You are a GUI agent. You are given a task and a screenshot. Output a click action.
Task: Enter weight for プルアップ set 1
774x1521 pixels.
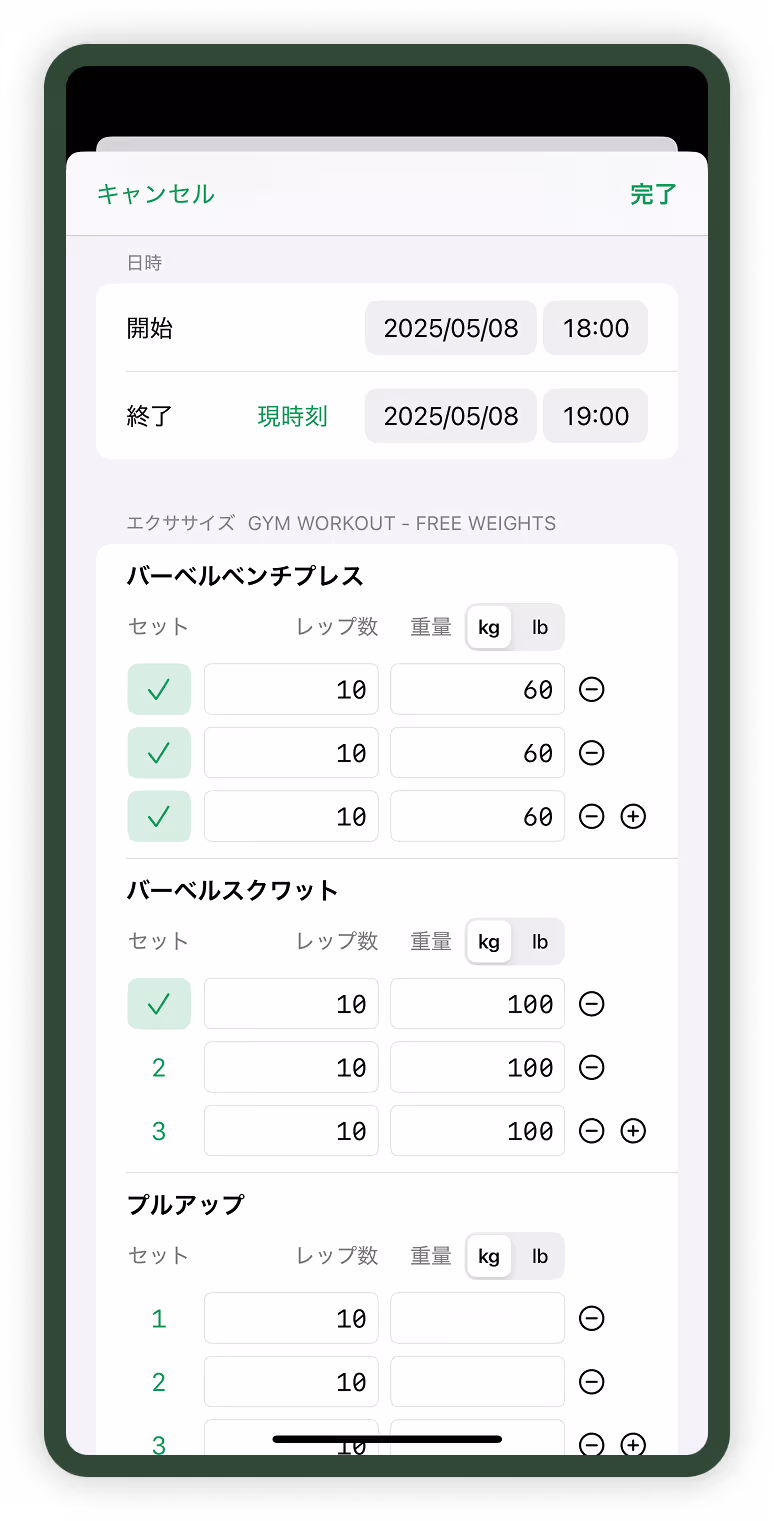click(477, 1319)
